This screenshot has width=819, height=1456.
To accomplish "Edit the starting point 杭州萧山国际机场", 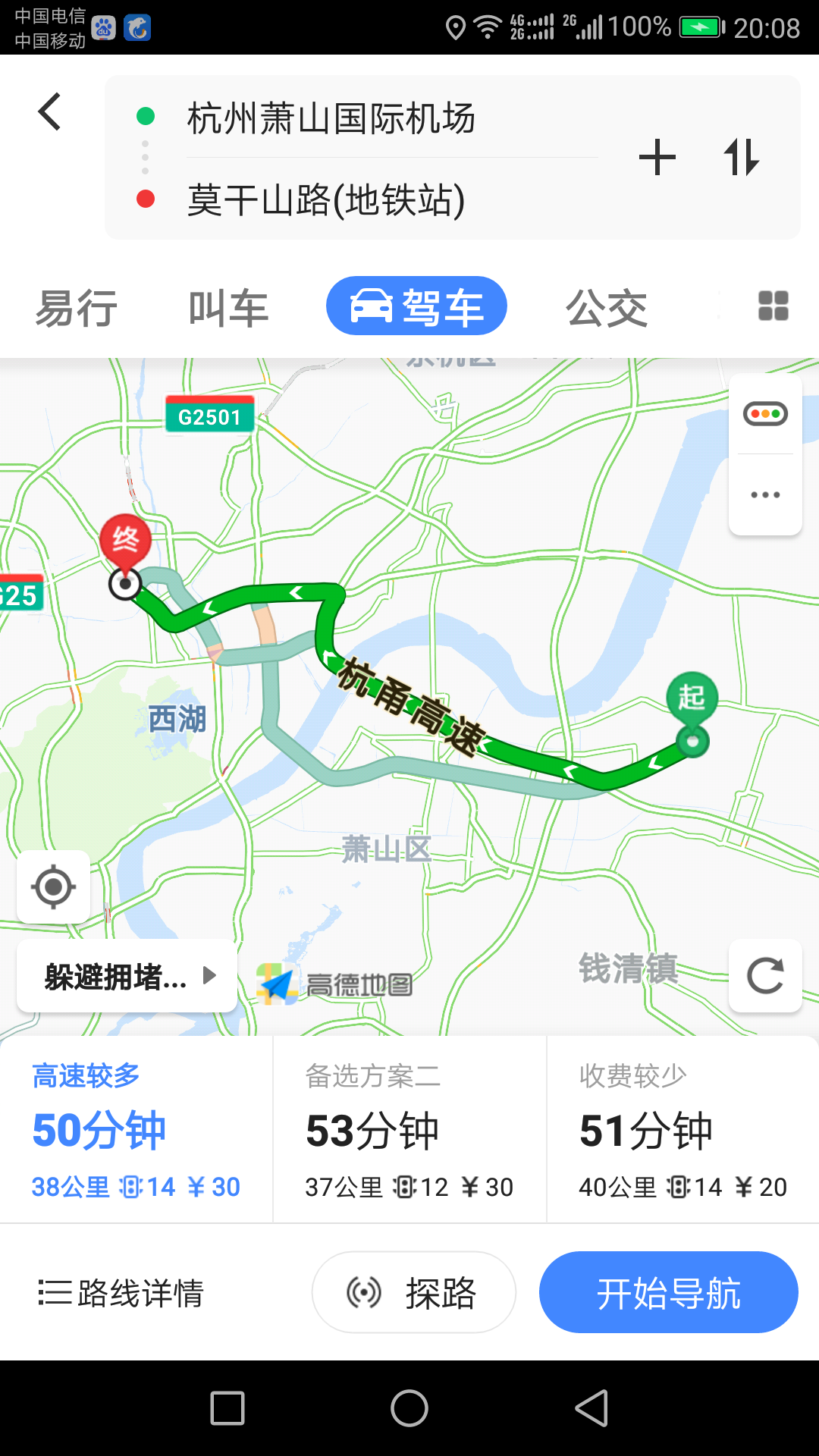I will (331, 118).
